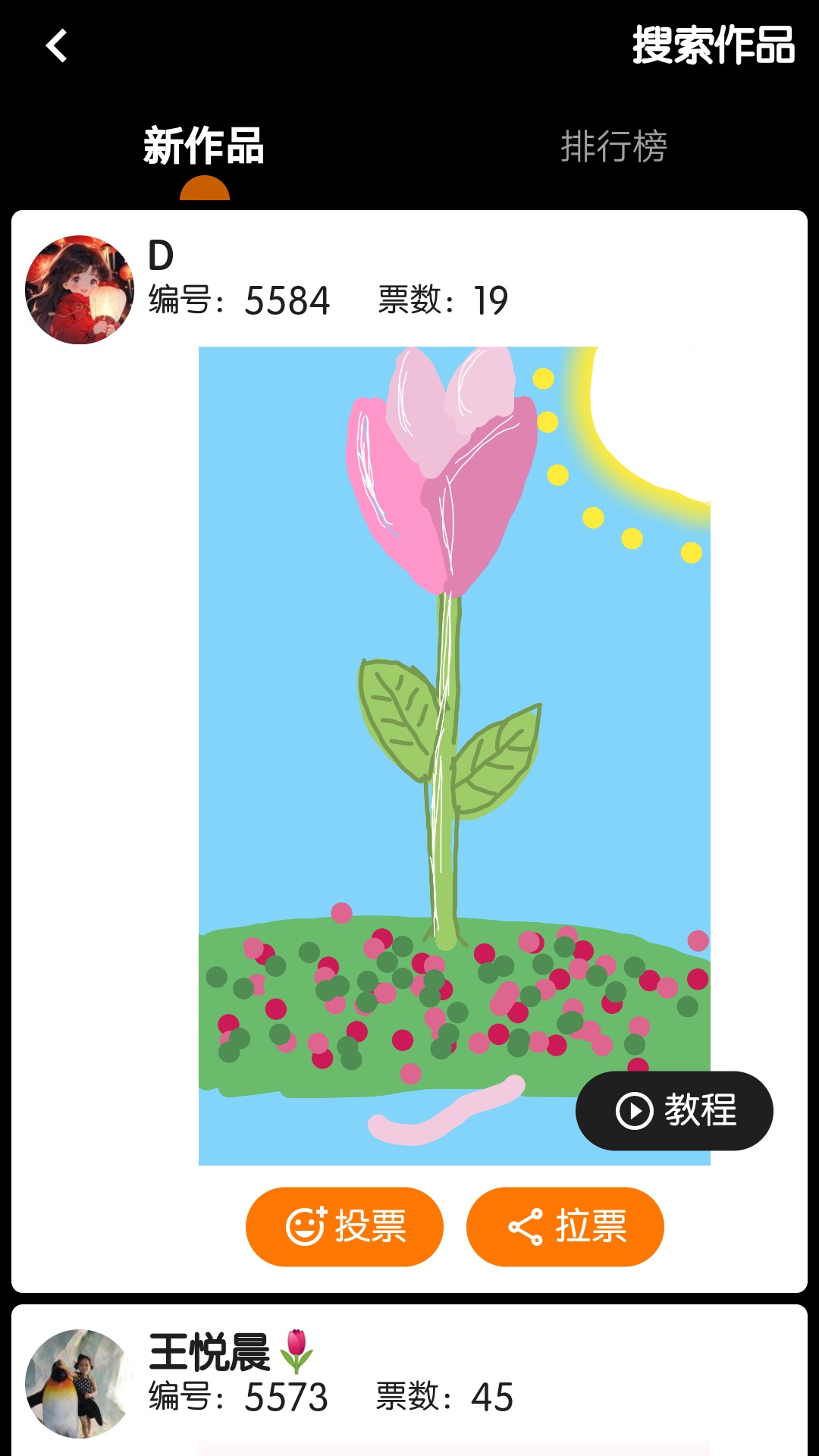
Task: Open 搜索作品 to search artworks
Action: click(713, 45)
